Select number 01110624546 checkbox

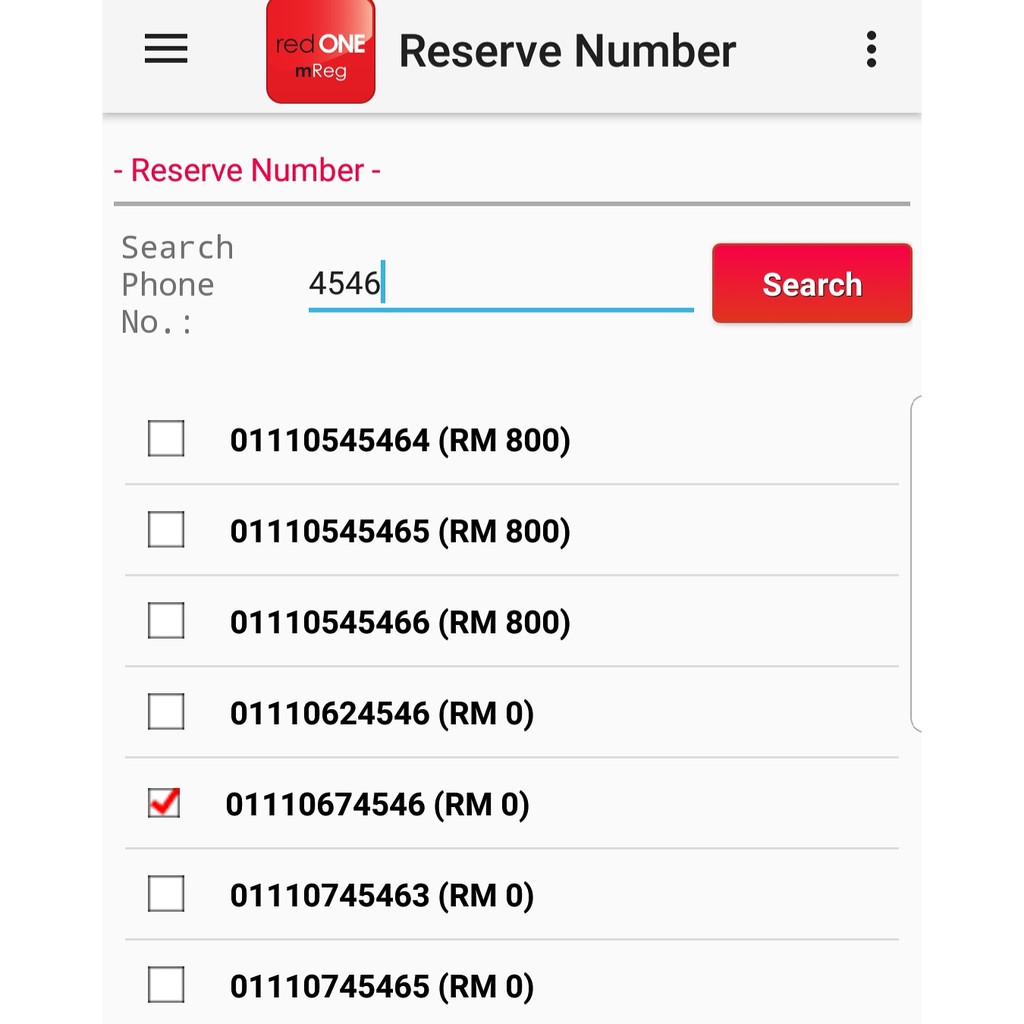coord(166,712)
